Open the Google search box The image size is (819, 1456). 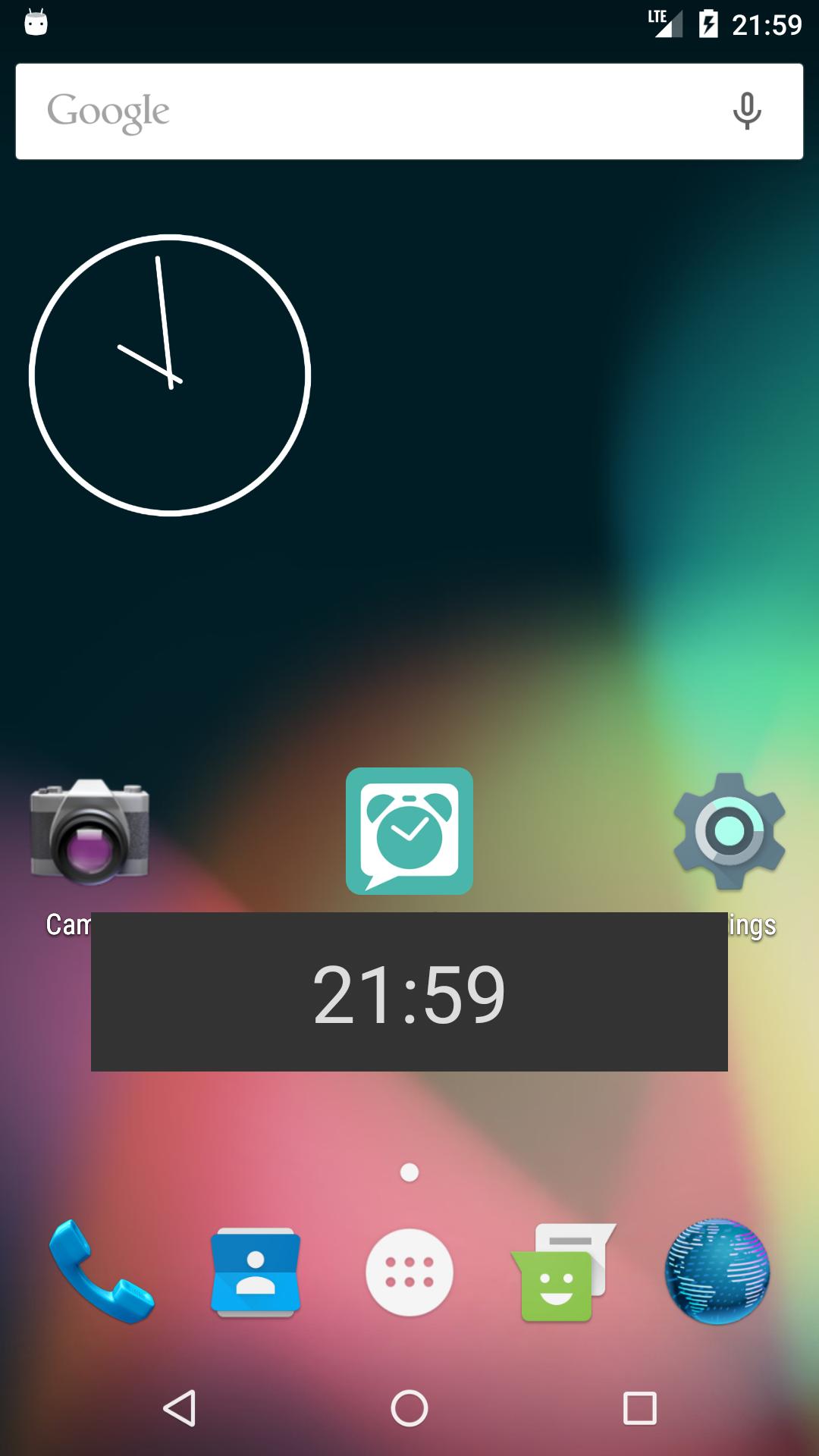[364, 111]
